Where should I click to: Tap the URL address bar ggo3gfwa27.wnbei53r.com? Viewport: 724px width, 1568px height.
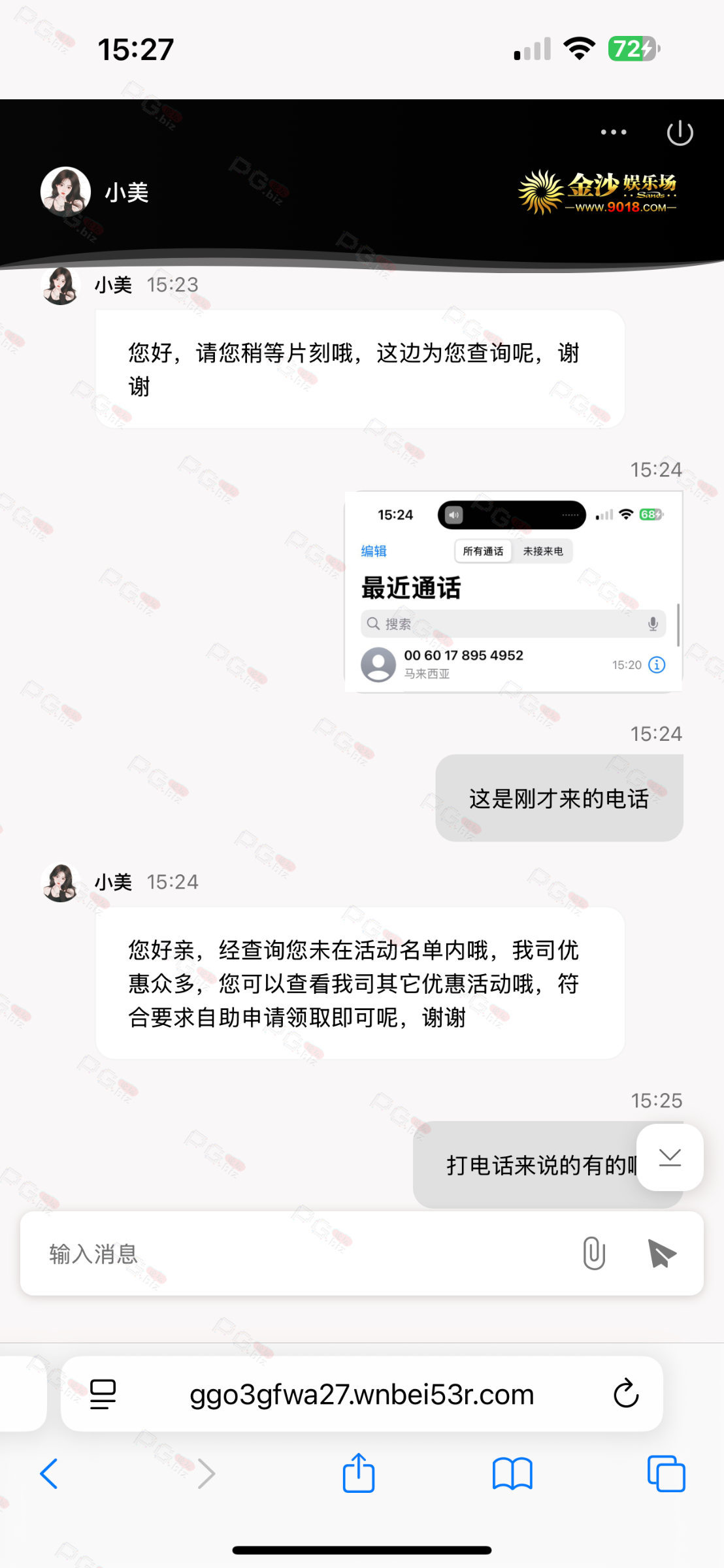[x=362, y=1394]
